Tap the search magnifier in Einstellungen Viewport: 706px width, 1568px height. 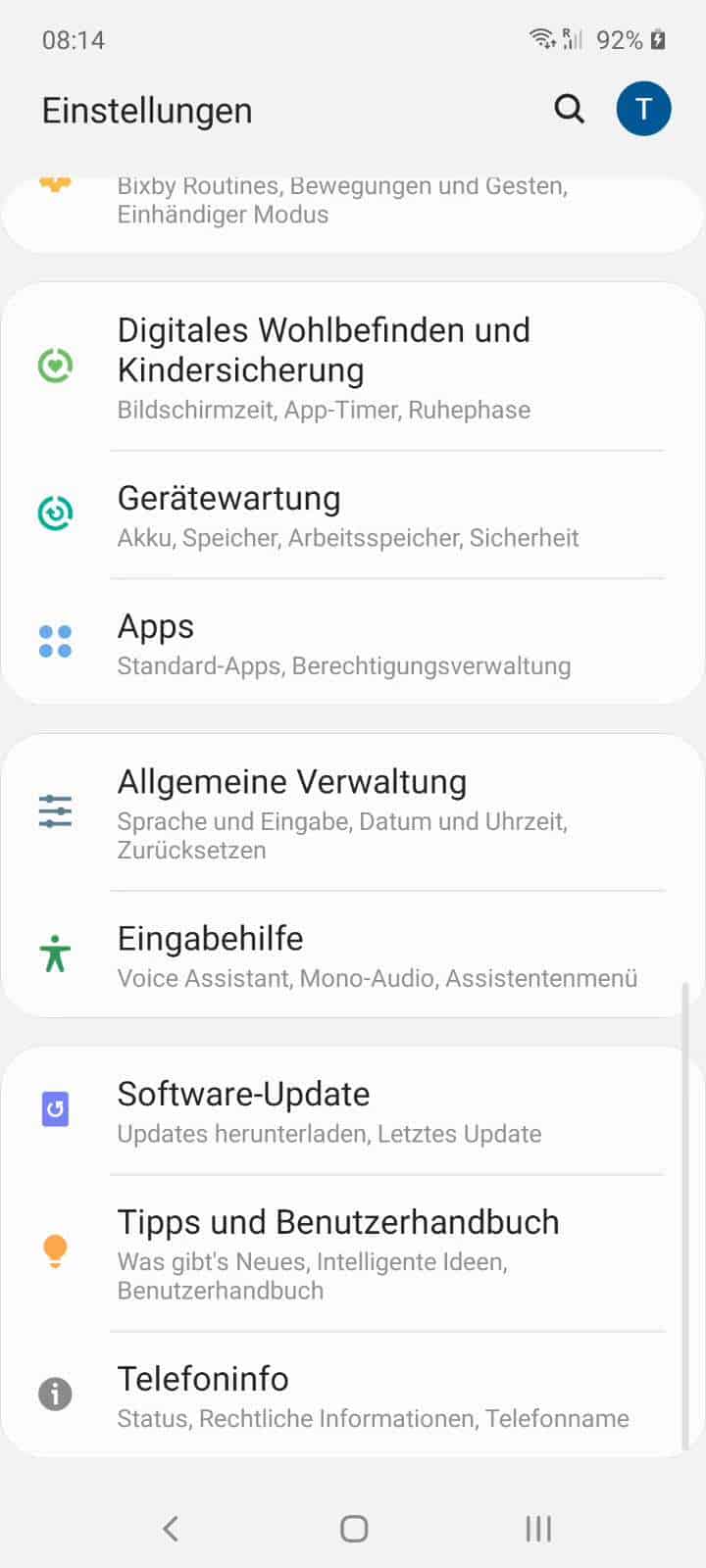coord(569,109)
